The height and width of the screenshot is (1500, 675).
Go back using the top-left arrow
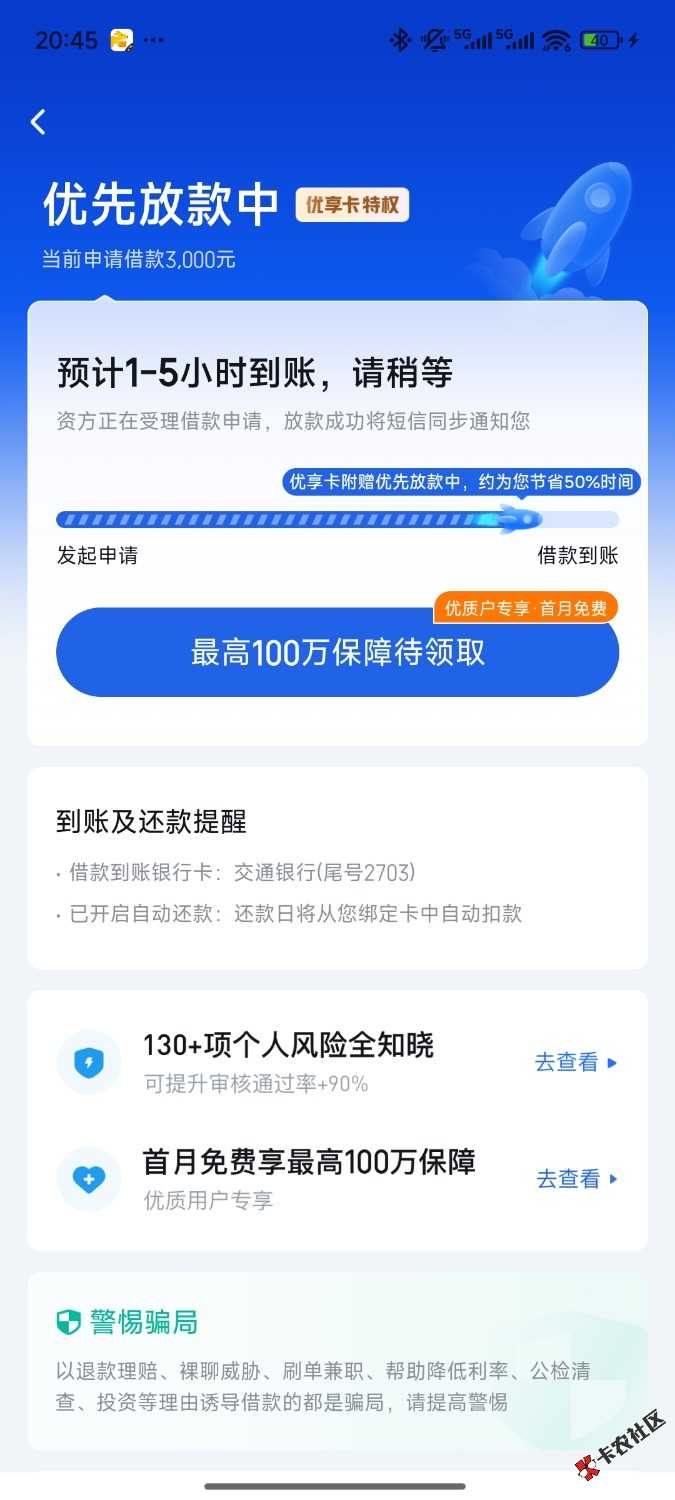coord(39,122)
